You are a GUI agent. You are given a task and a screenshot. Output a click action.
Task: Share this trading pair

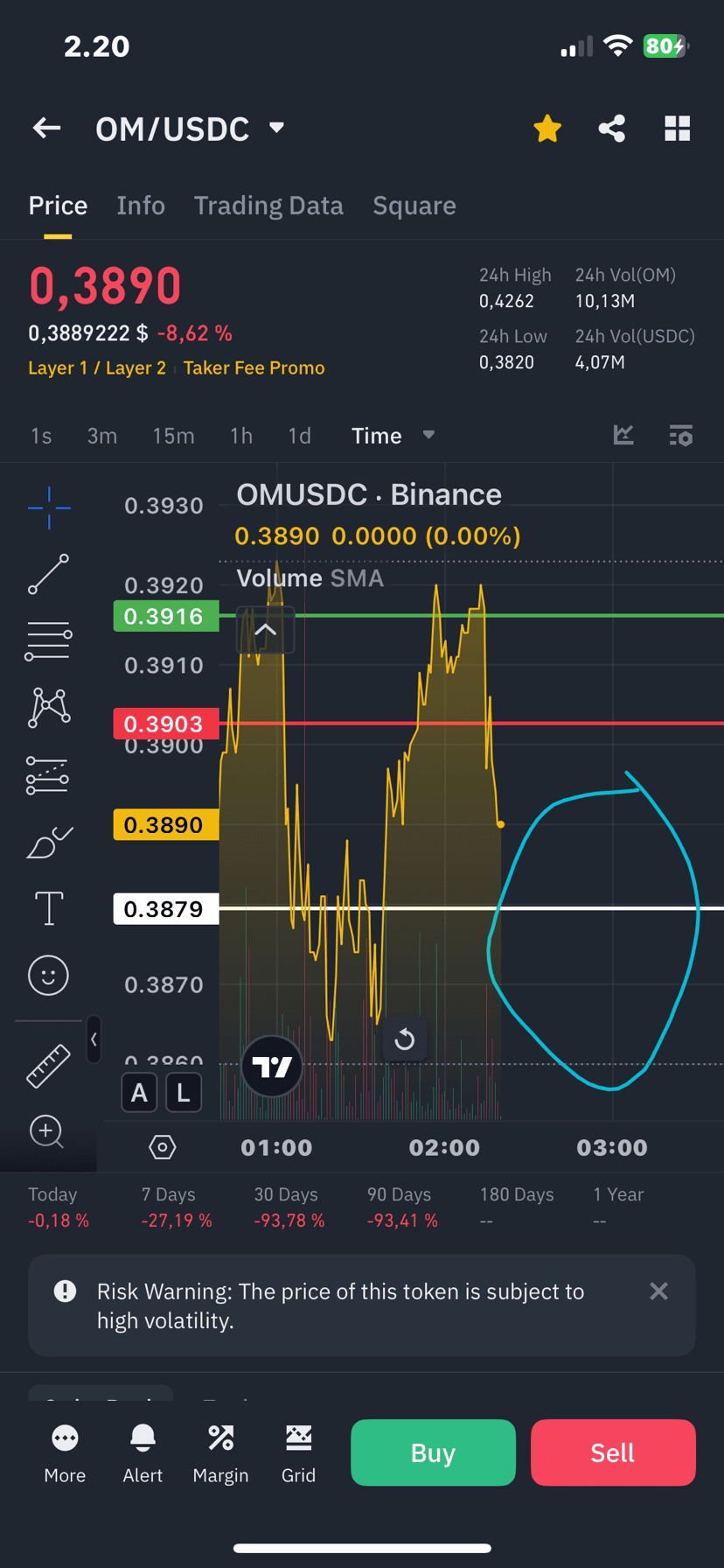coord(612,129)
